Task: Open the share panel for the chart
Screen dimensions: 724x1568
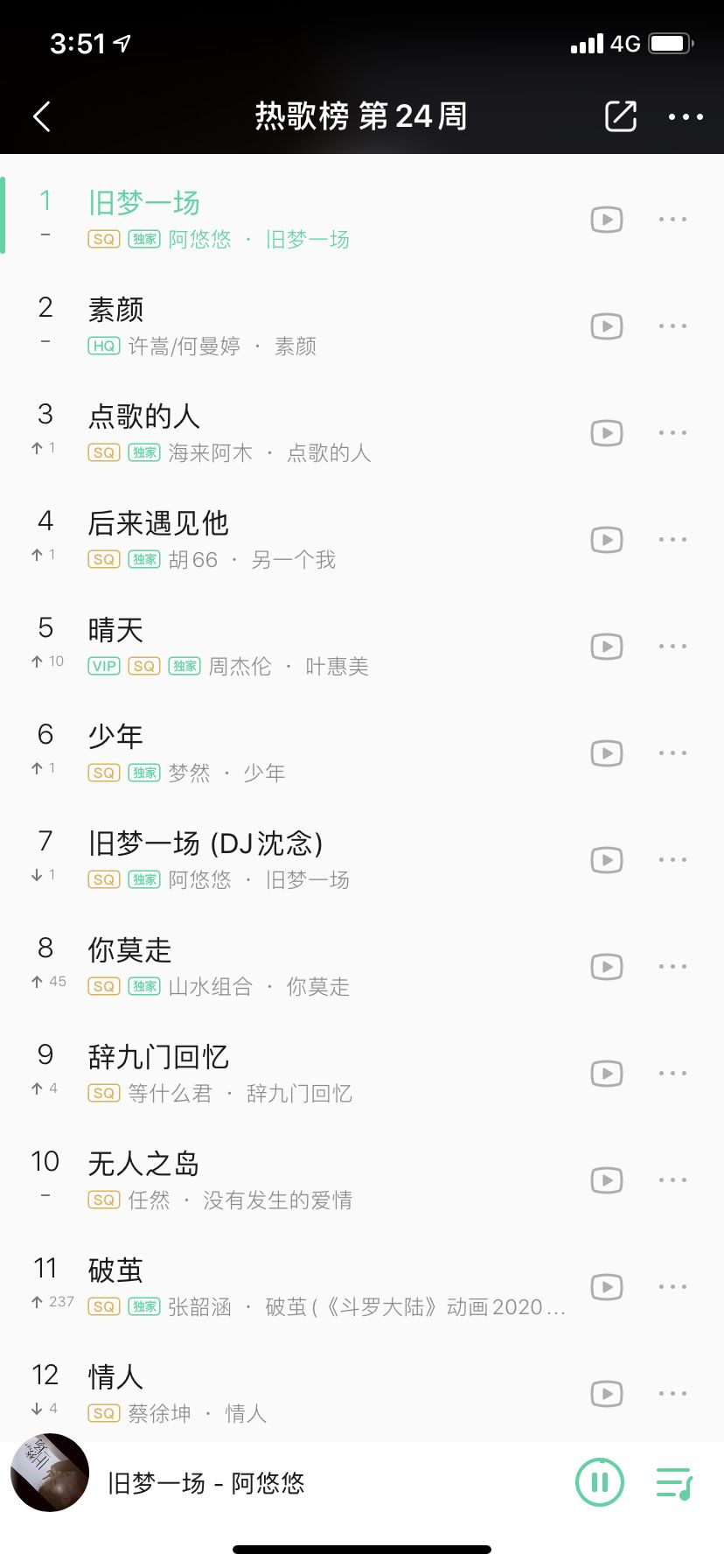Action: [621, 115]
